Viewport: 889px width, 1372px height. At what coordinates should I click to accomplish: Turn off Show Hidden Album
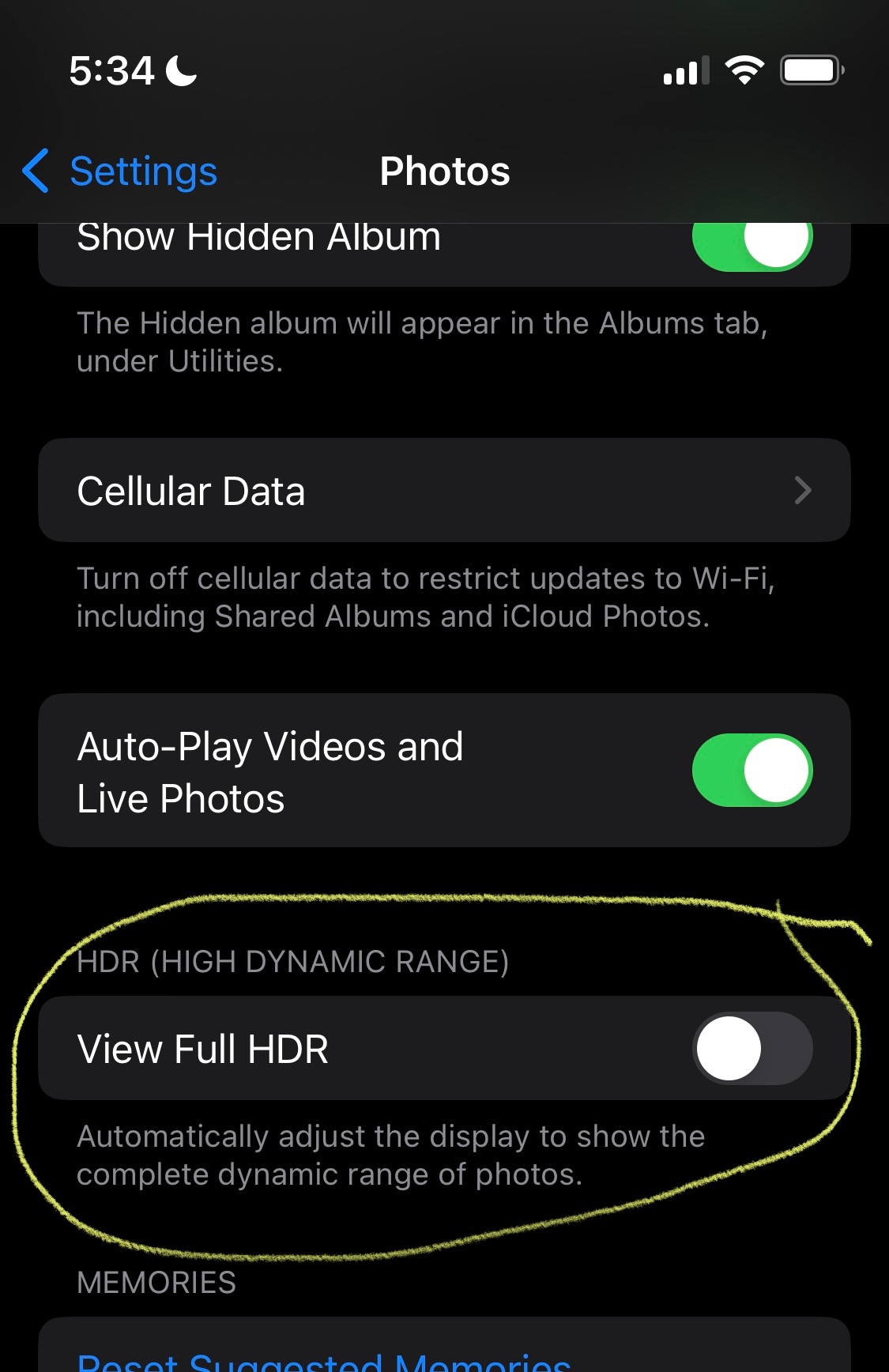752,241
